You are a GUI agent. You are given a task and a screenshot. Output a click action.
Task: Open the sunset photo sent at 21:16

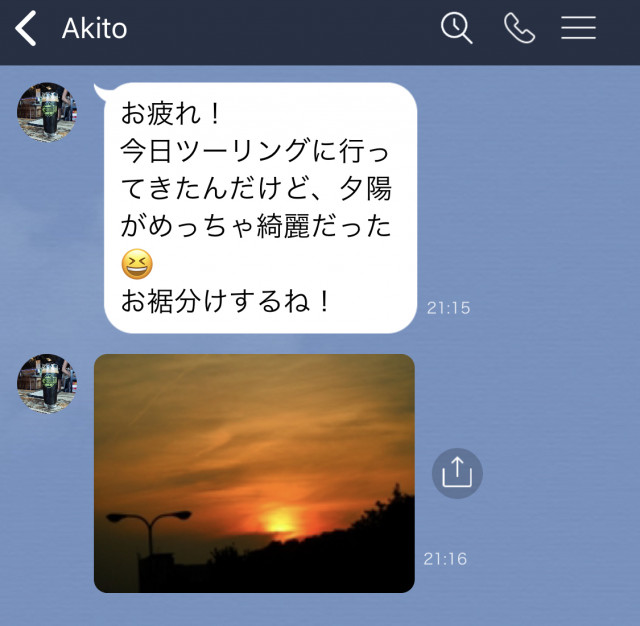click(254, 473)
